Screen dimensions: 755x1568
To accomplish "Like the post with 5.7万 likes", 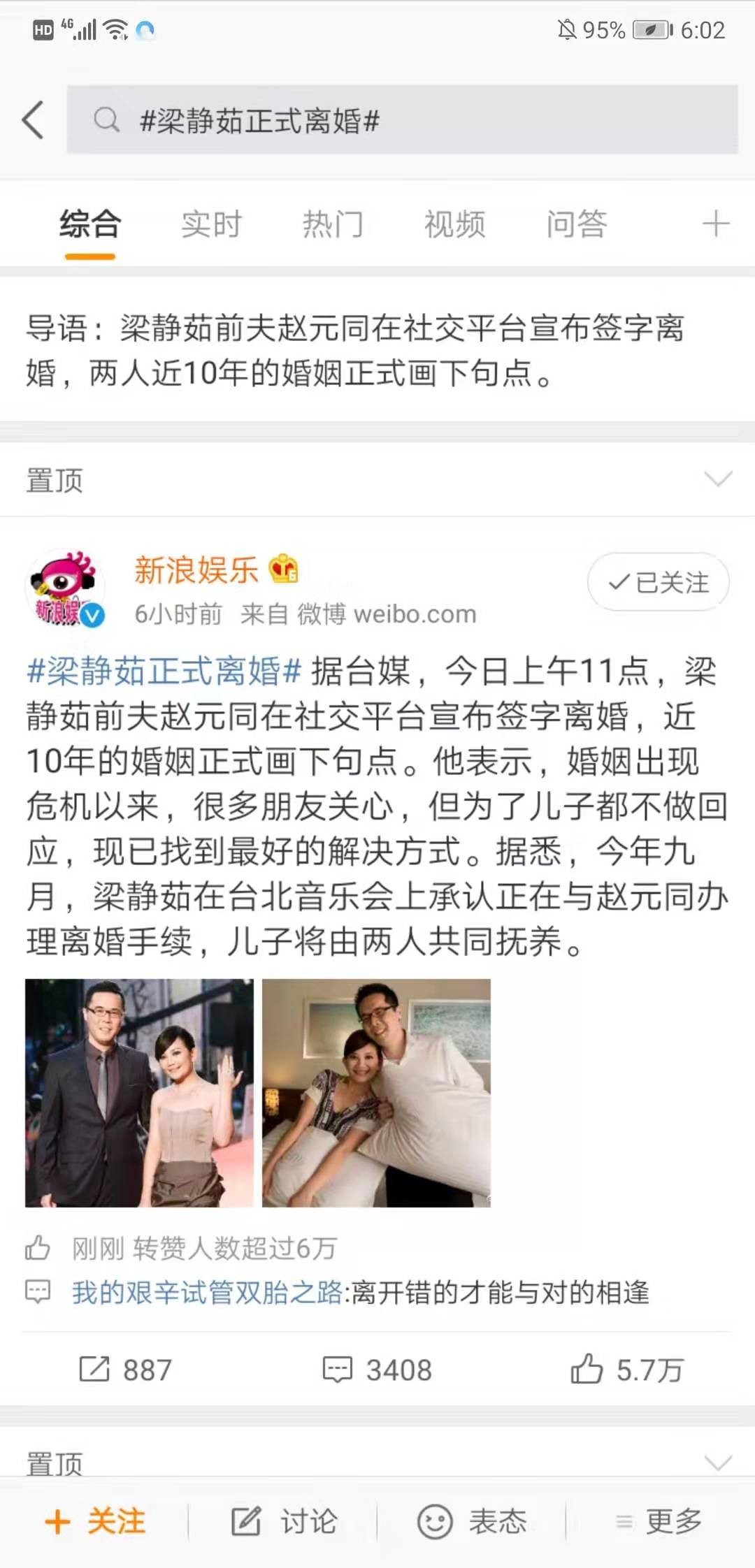I will (x=627, y=1370).
